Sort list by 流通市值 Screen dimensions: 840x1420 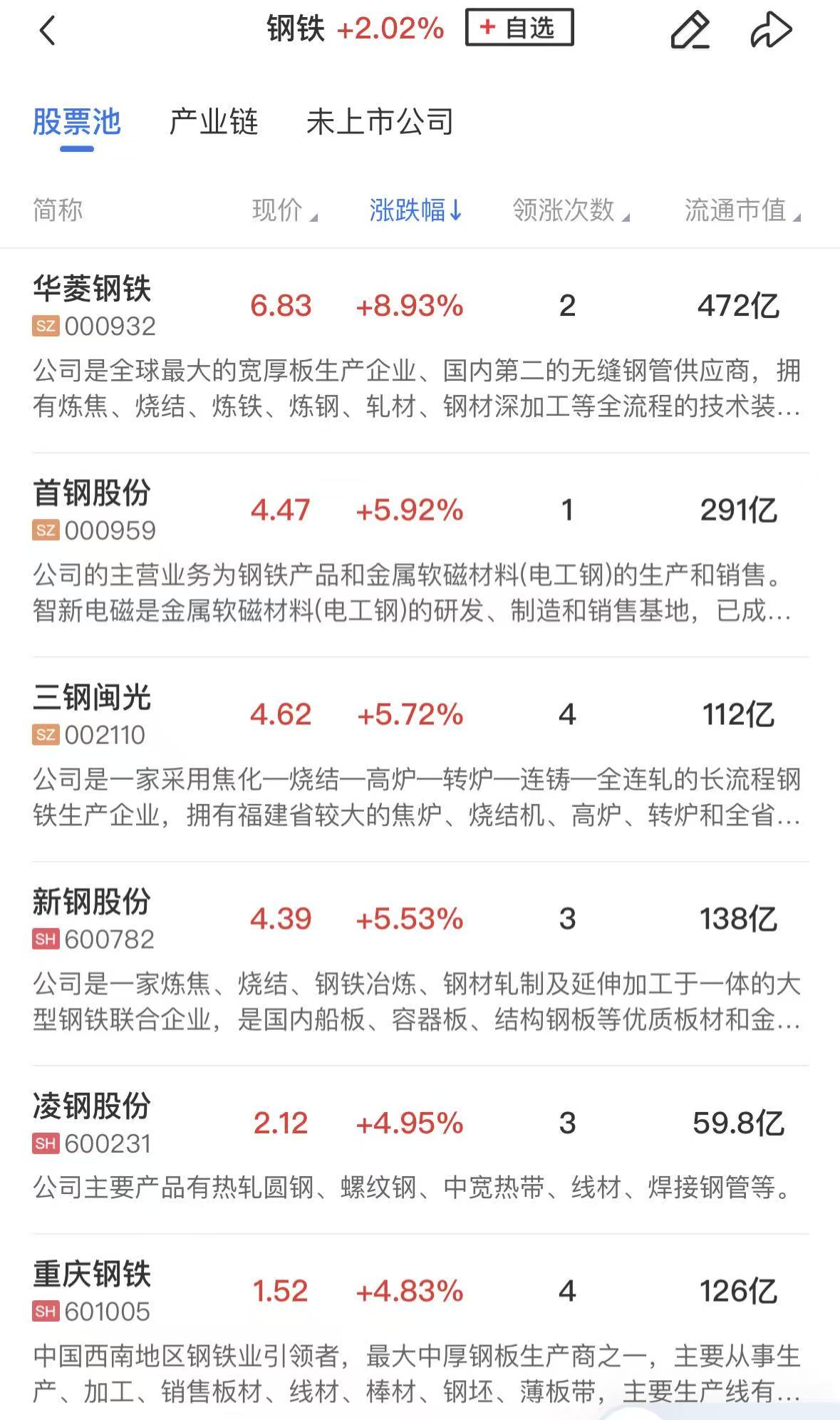742,210
